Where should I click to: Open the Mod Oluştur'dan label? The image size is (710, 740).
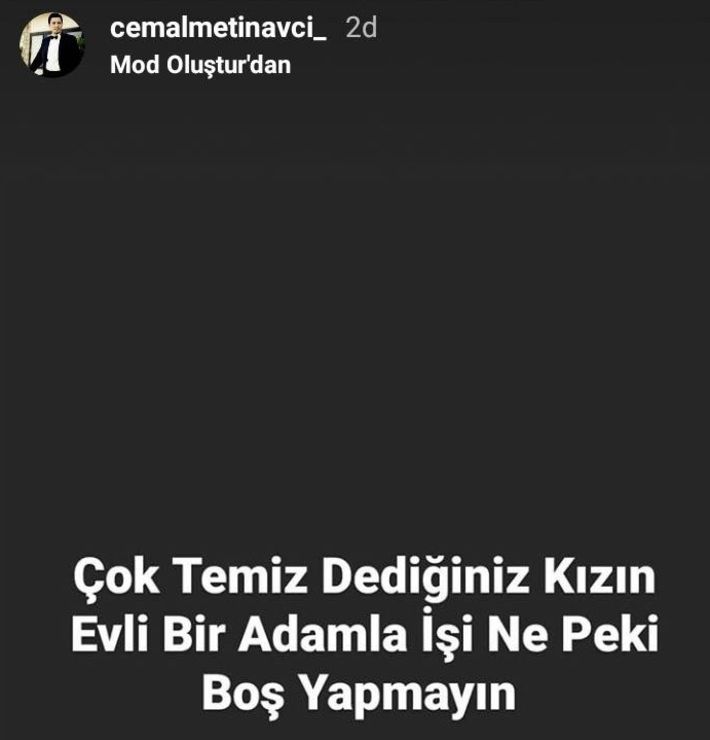[200, 66]
